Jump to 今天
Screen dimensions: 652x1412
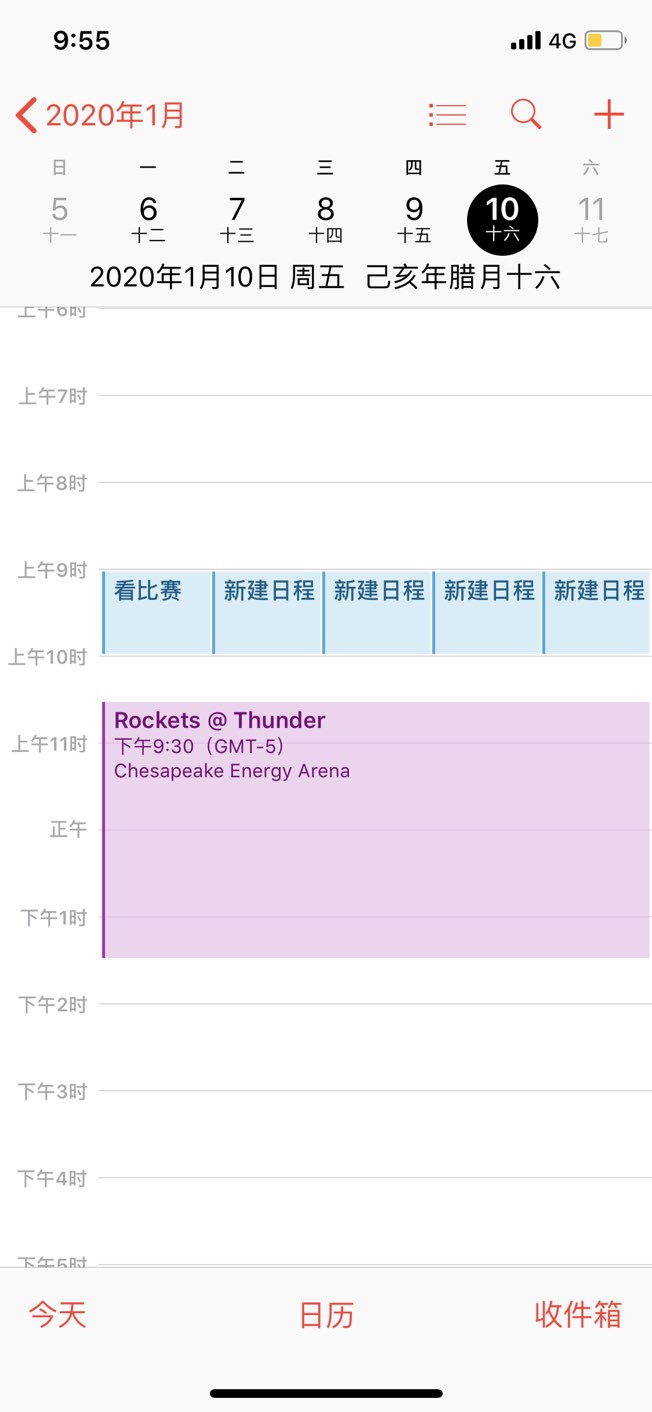(x=58, y=1314)
